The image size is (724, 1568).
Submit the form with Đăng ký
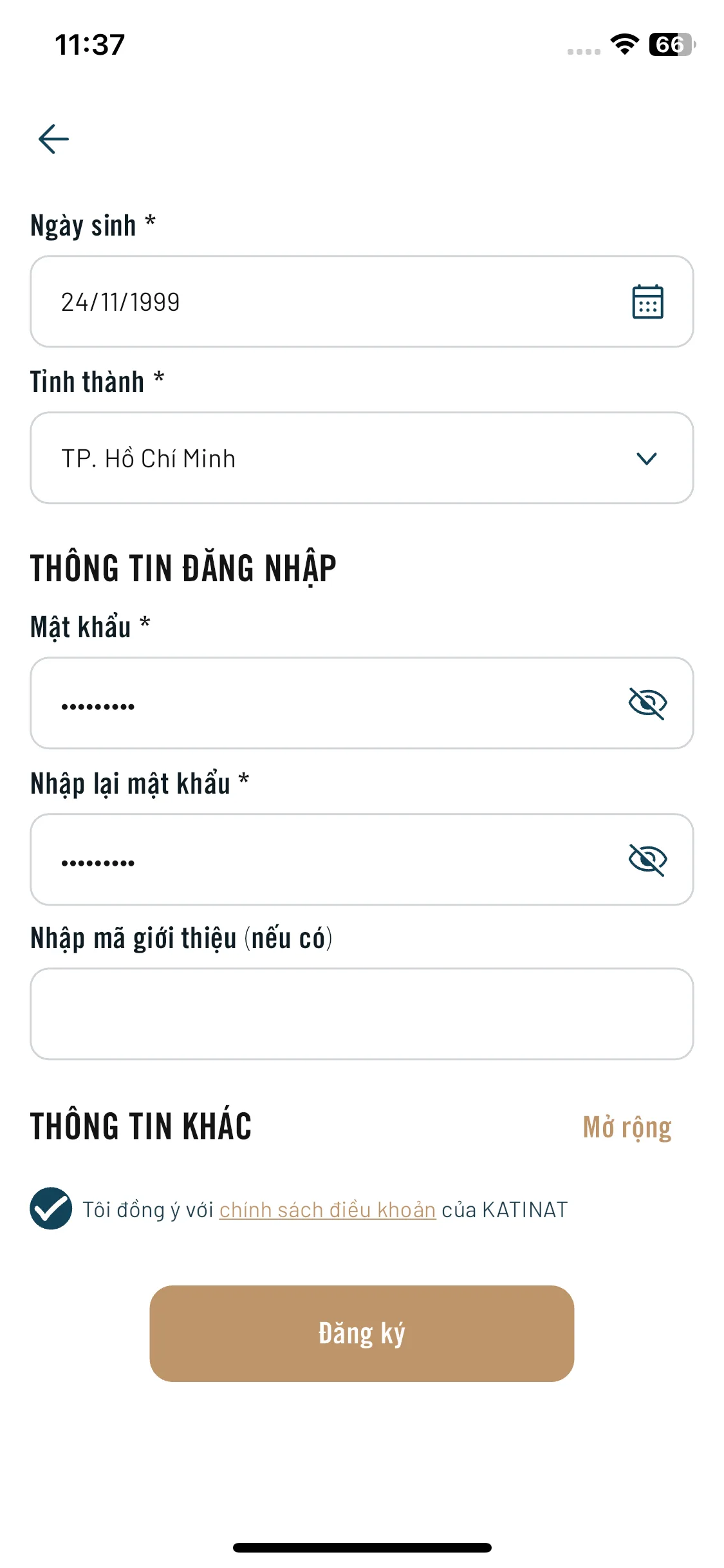point(362,1334)
